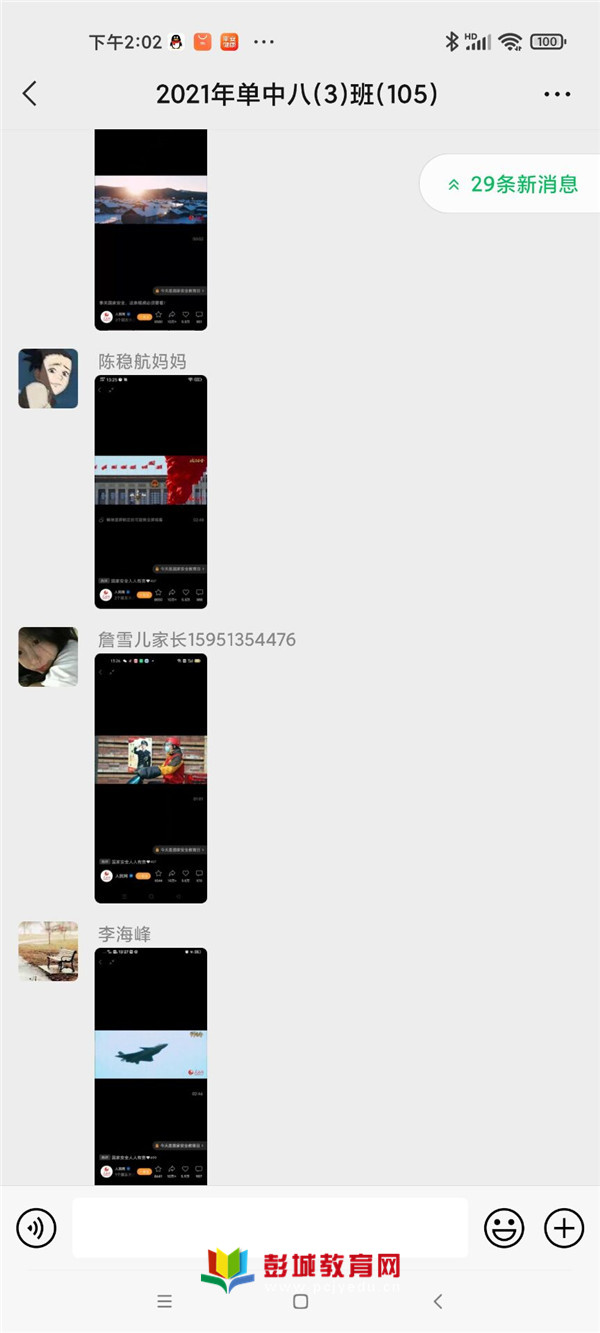Switch to voice message input
This screenshot has width=600, height=1333.
[36, 1227]
